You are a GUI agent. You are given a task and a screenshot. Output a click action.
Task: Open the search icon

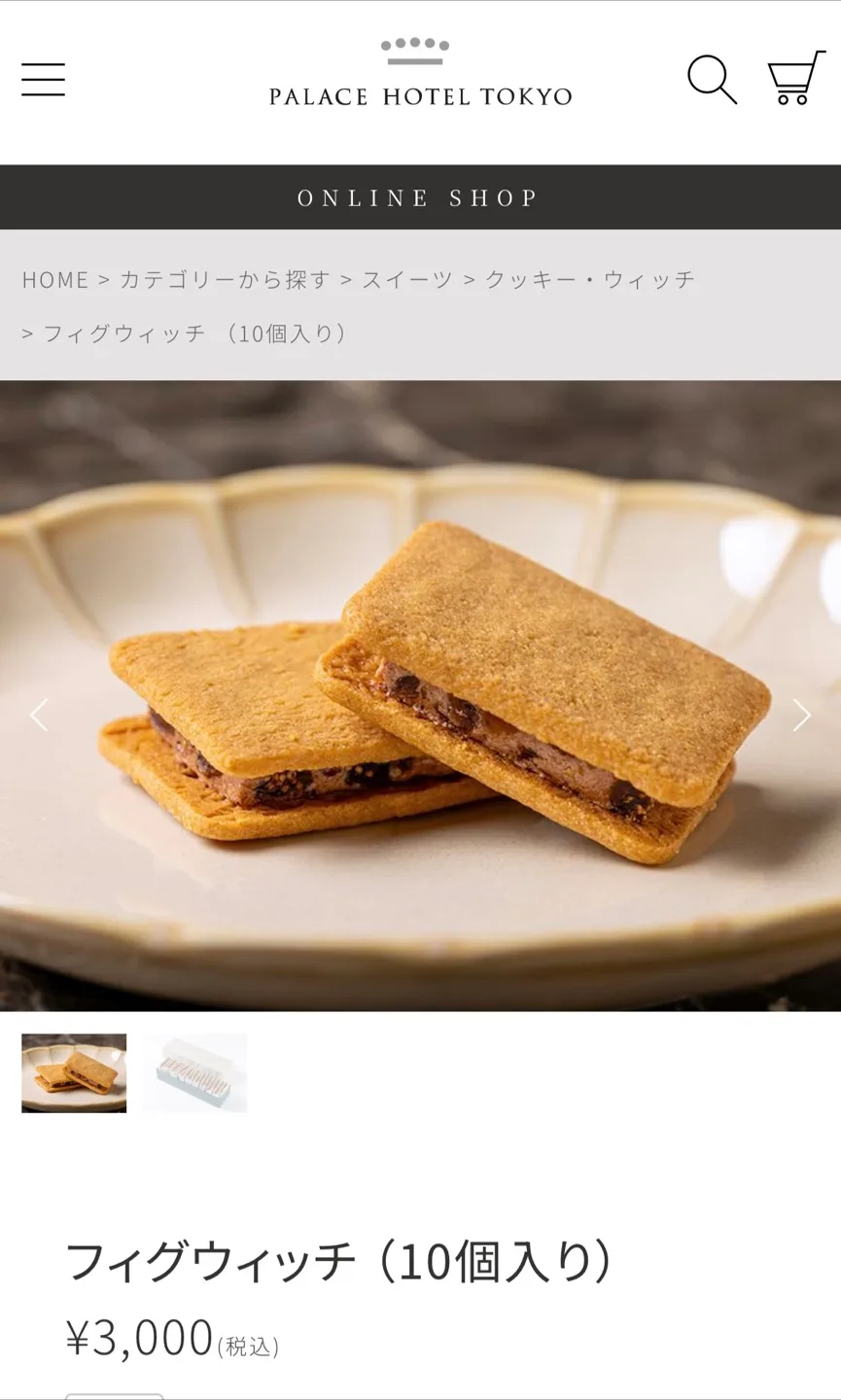click(x=712, y=80)
